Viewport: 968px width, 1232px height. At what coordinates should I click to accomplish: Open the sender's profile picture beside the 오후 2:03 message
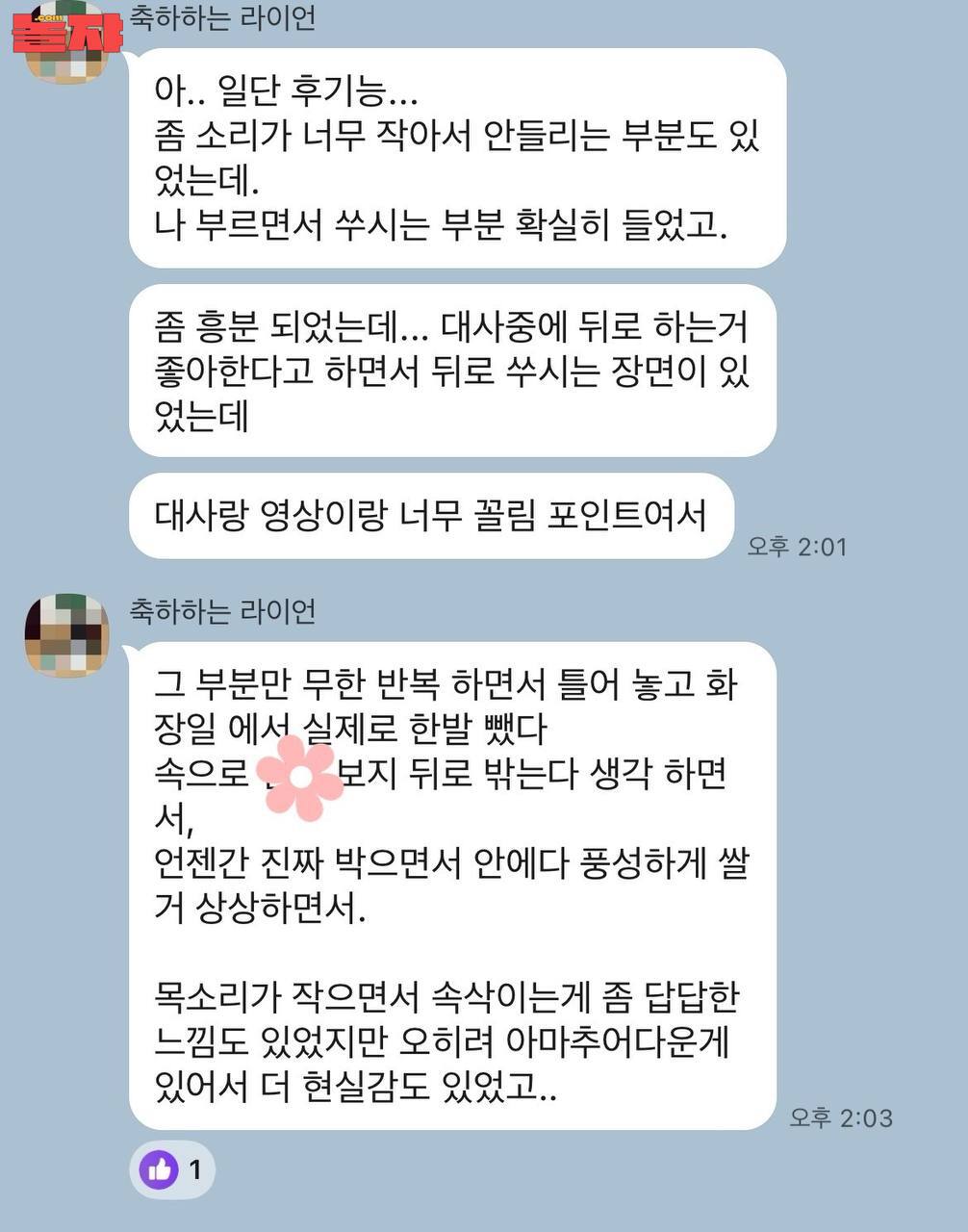point(66,634)
